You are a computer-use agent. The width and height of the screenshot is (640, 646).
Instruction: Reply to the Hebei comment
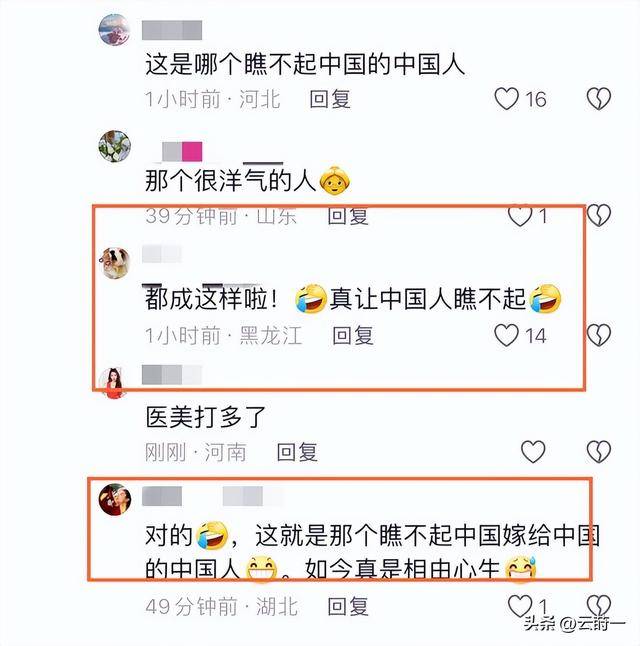coord(331,99)
